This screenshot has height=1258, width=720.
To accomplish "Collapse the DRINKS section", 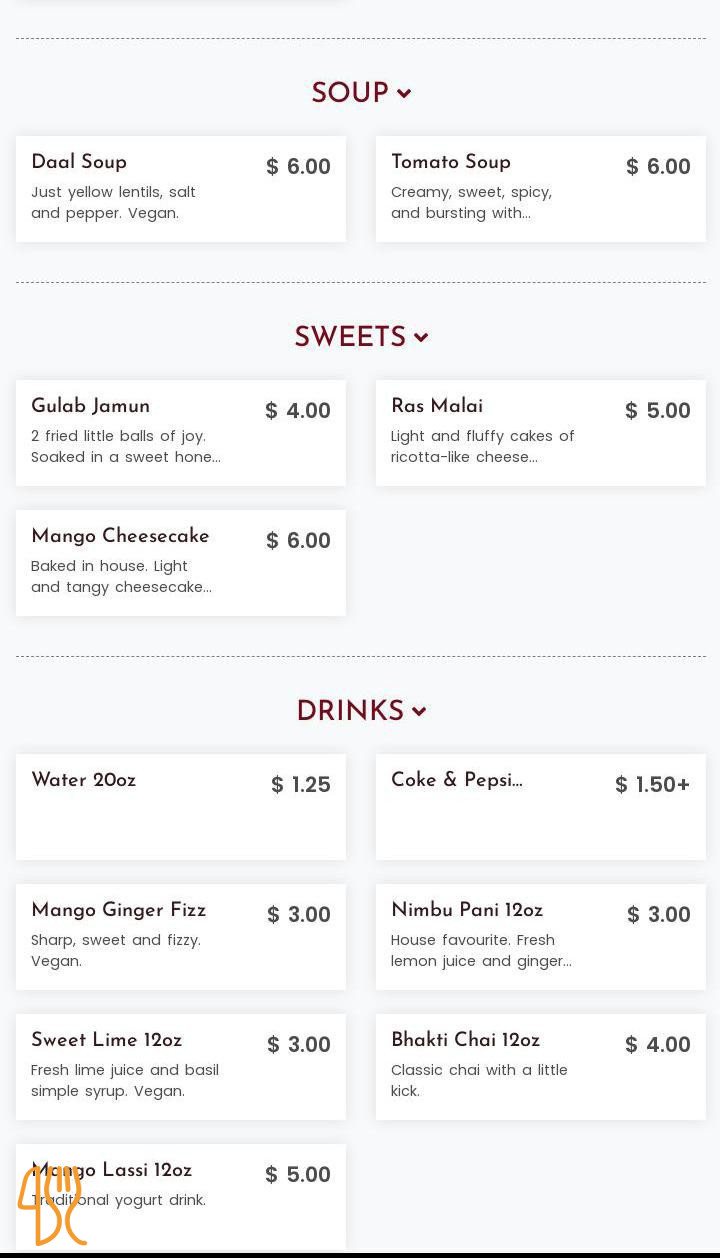I will pyautogui.click(x=361, y=711).
